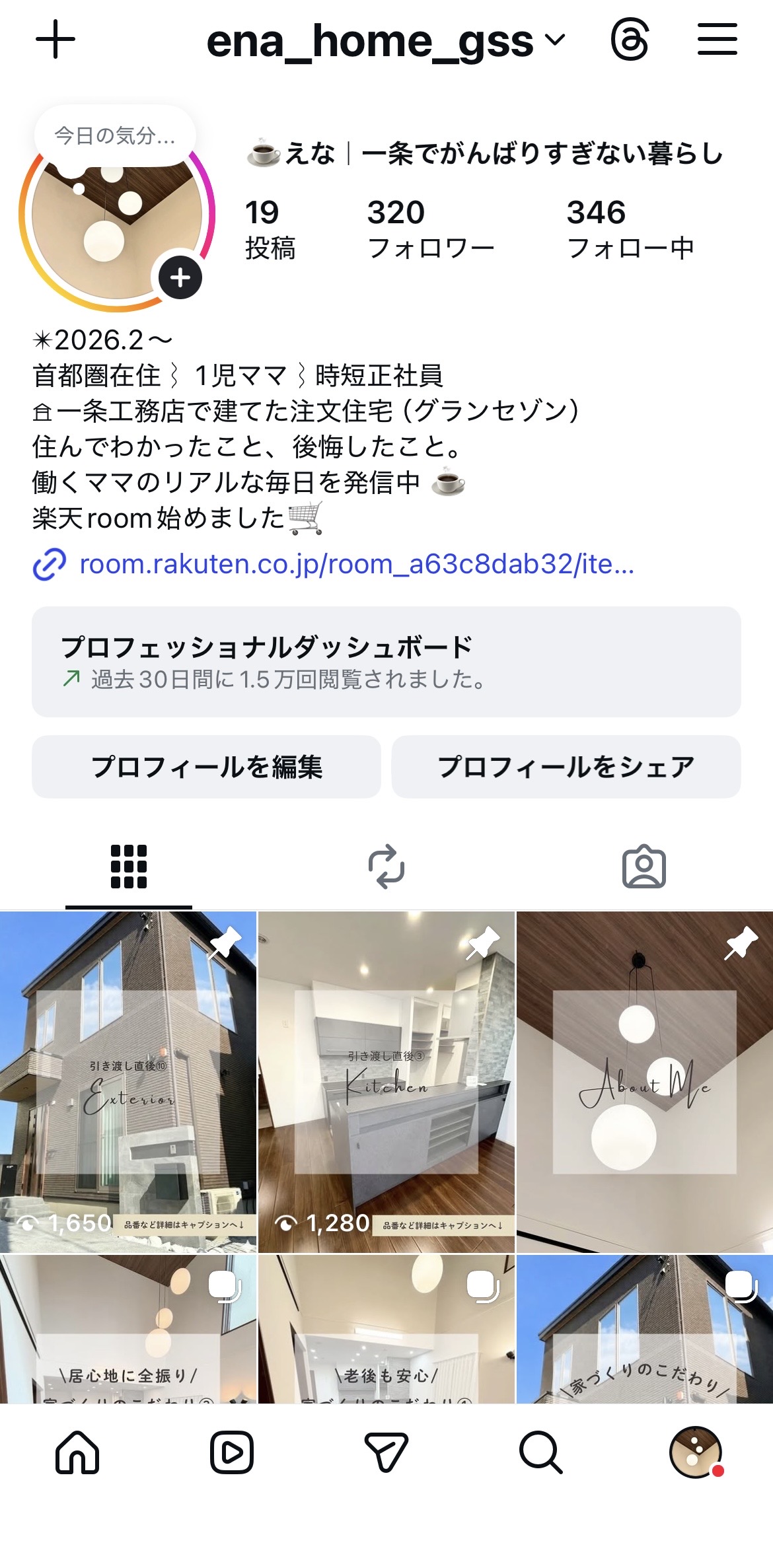Add to story via profile picture plus badge
Image resolution: width=773 pixels, height=1568 pixels.
[x=180, y=277]
